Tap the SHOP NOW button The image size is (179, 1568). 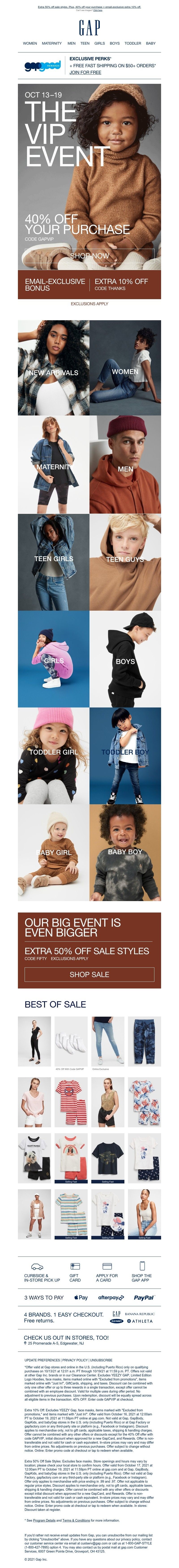pyautogui.click(x=89, y=256)
